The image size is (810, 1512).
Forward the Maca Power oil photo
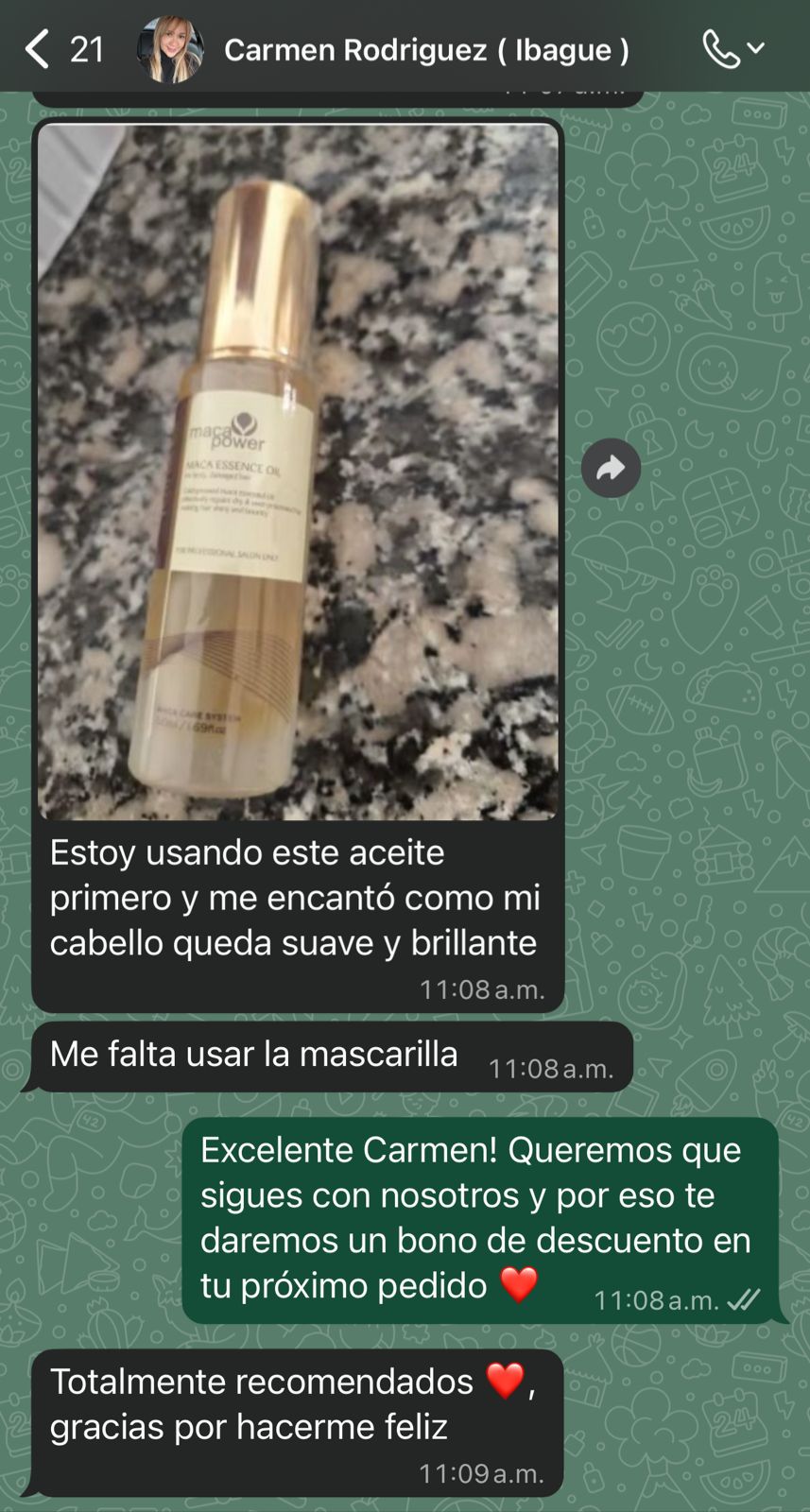611,468
